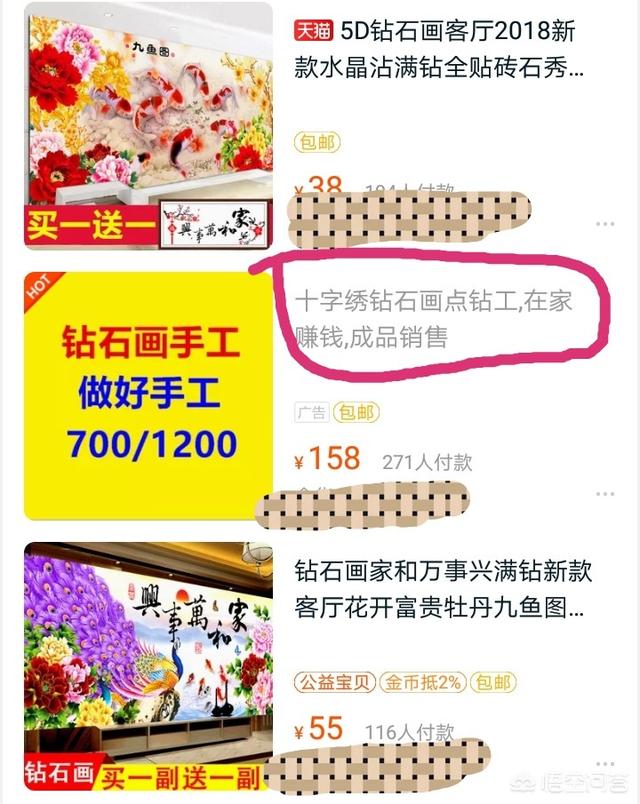Screen dimensions: 640x804
Task: Open more options for the ¥55 item
Action: 605,762
